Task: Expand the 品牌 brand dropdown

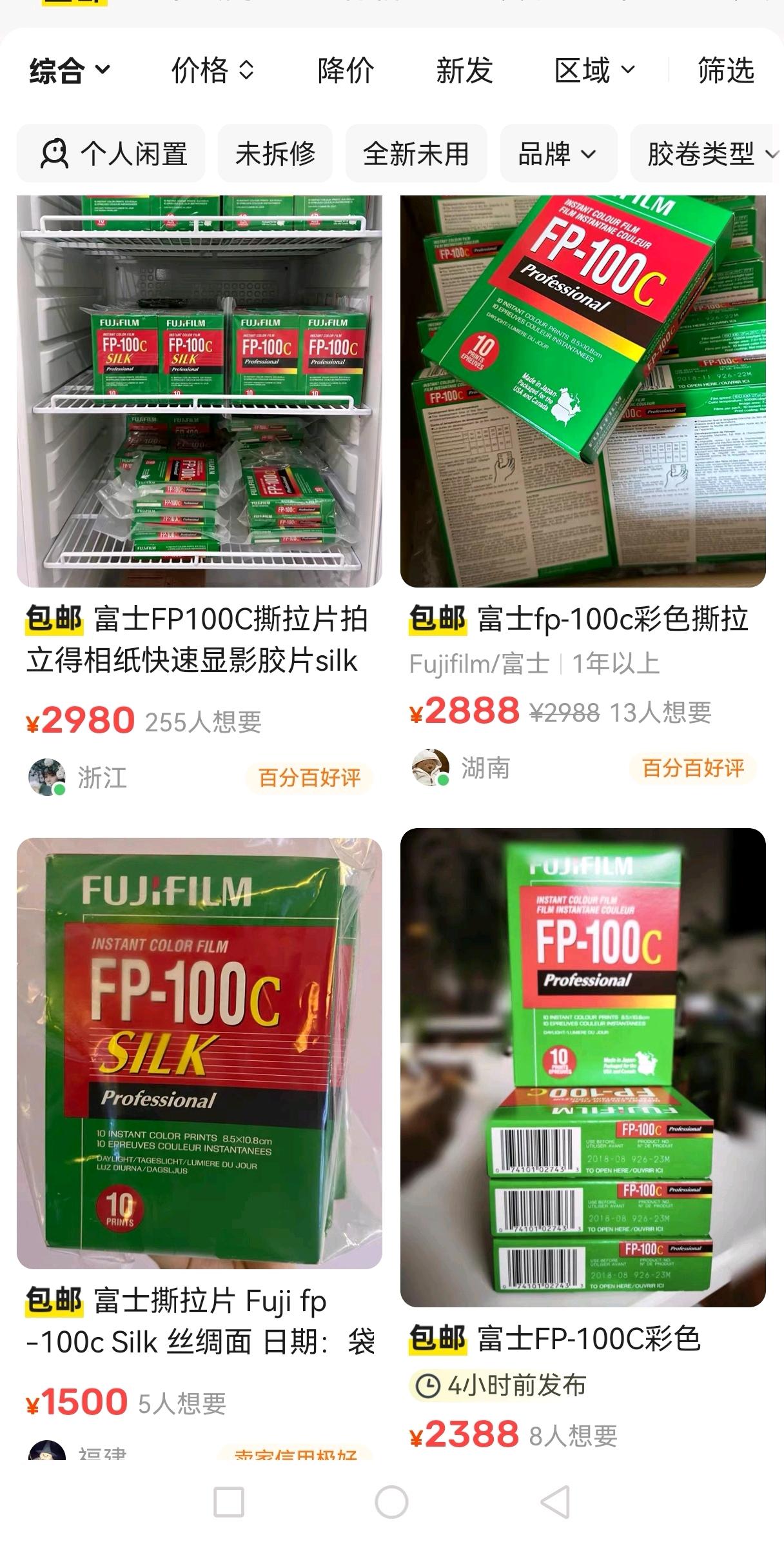Action: (558, 154)
